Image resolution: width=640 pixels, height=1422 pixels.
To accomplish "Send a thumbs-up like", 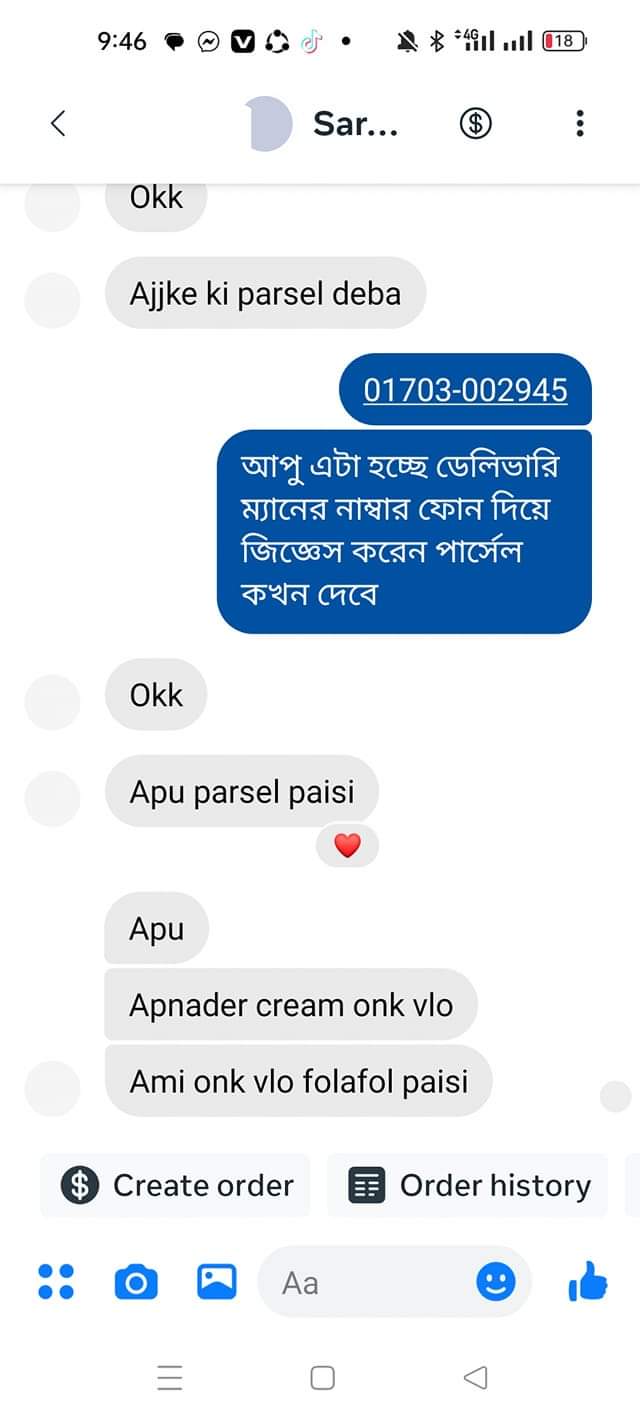I will (x=588, y=1280).
